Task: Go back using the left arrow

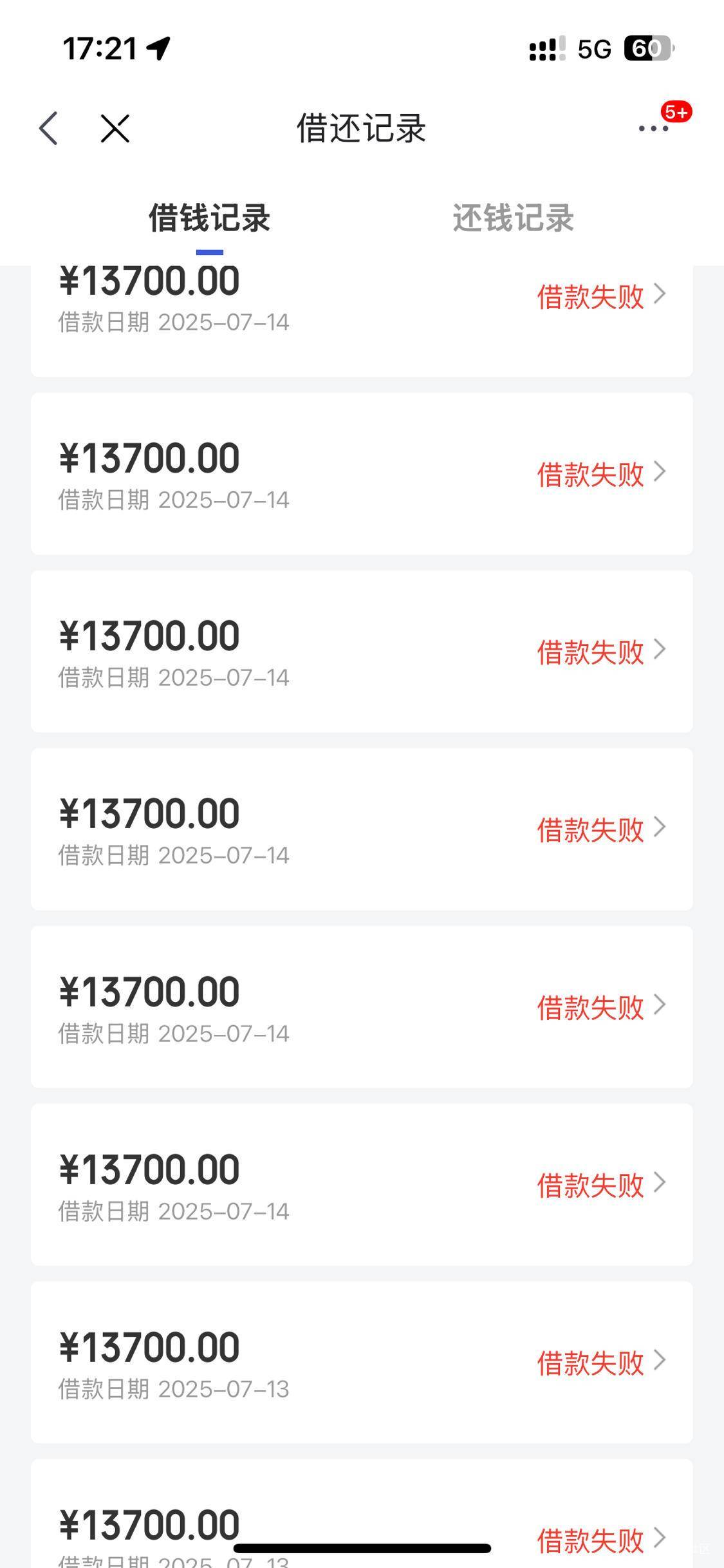Action: pos(48,128)
